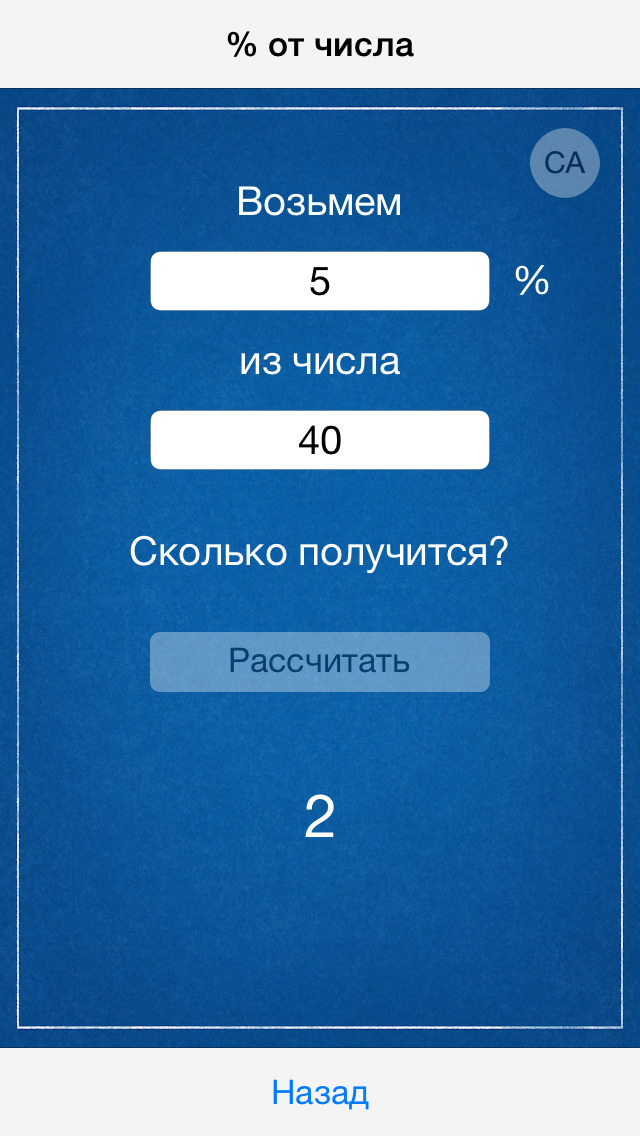Edit the number field containing 40
The width and height of the screenshot is (640, 1136).
(319, 440)
